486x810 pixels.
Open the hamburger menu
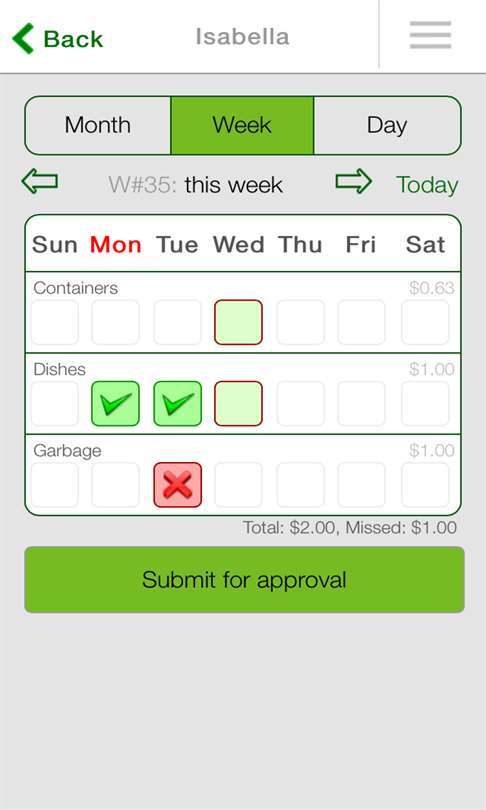tap(430, 35)
